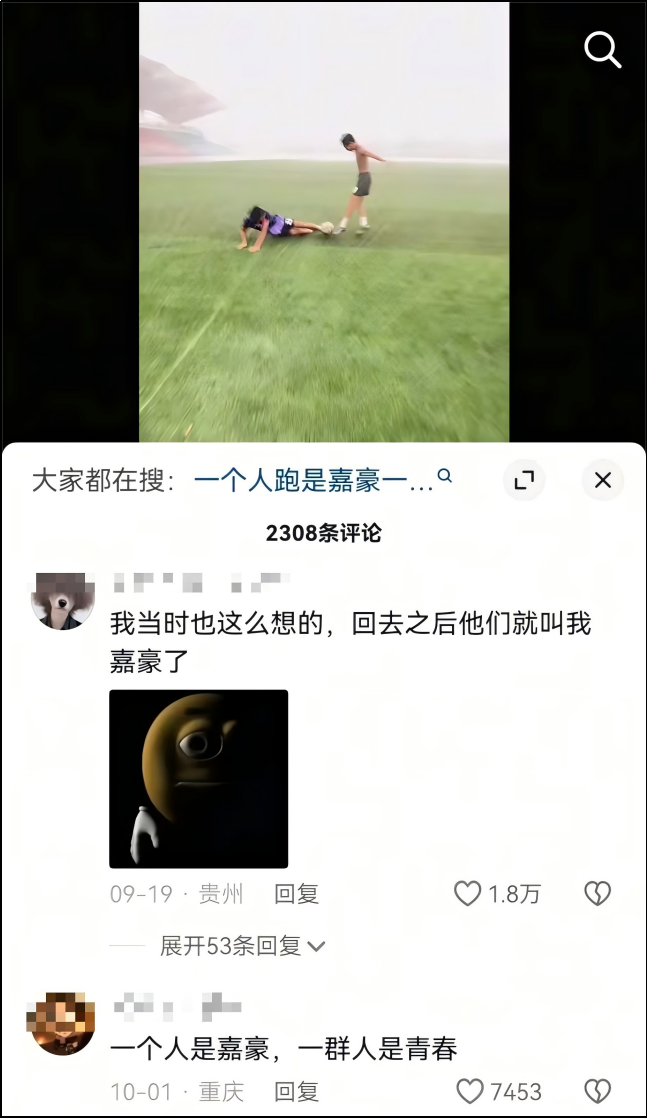Open search from the video's magnifier icon
The width and height of the screenshot is (647, 1118).
602,48
